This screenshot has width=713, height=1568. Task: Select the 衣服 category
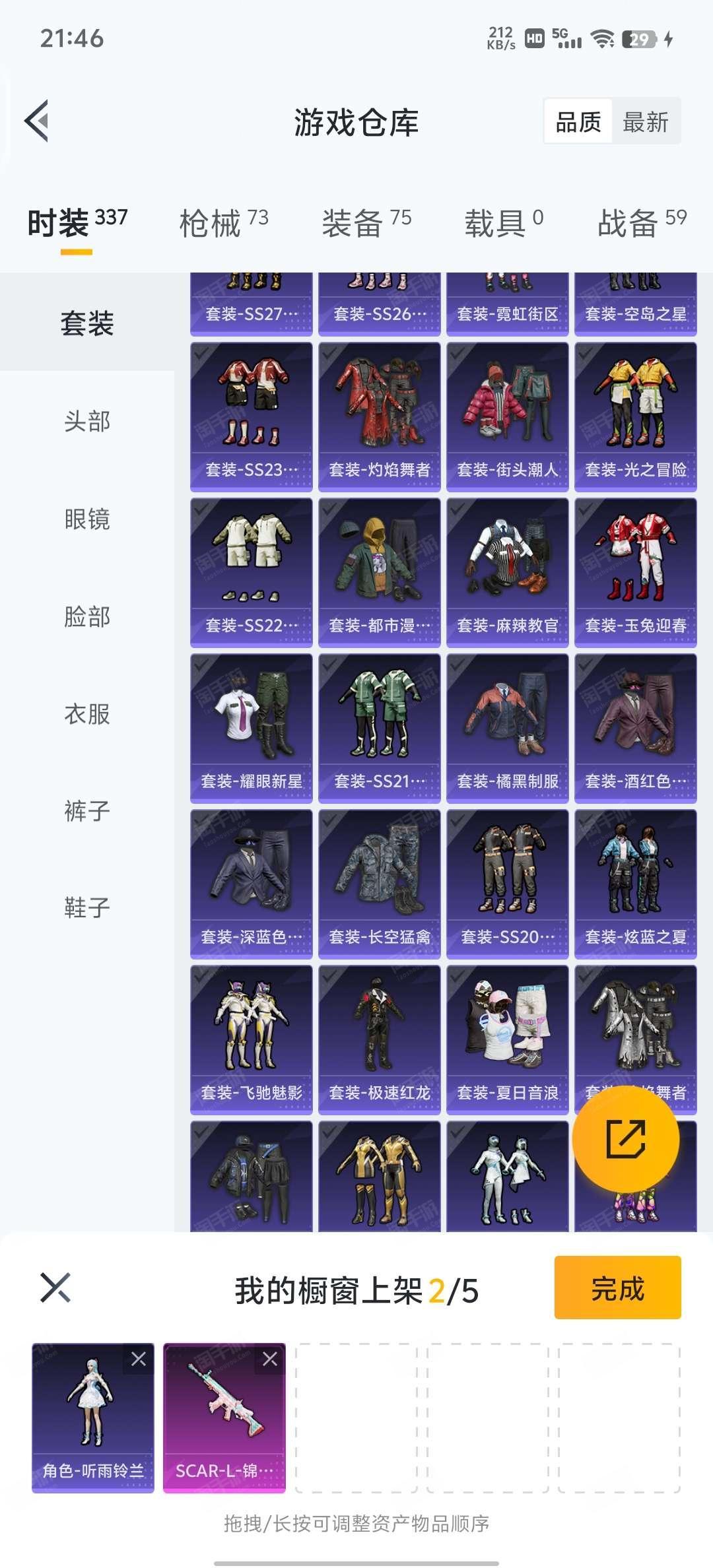tap(87, 714)
